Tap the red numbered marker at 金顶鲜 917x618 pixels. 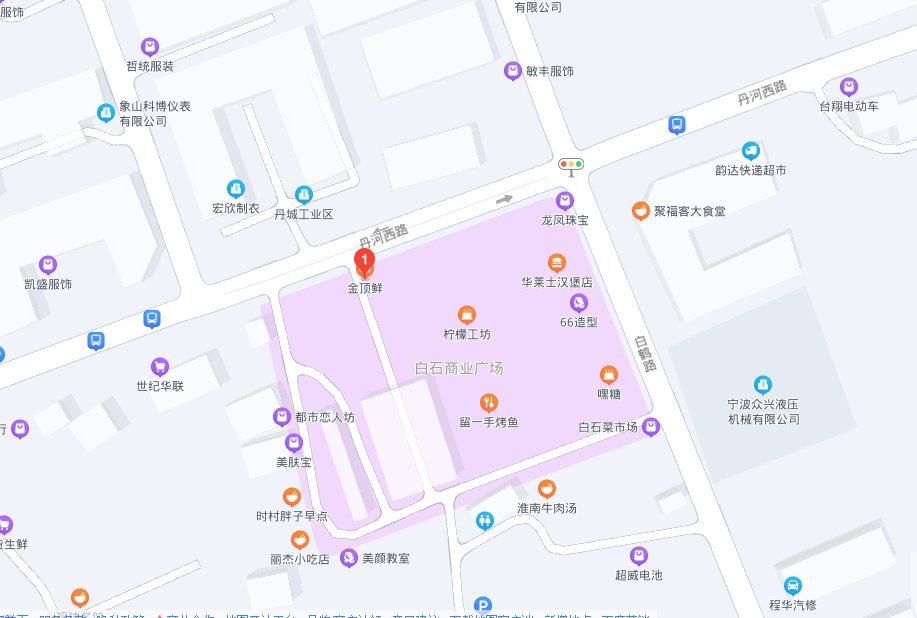365,261
